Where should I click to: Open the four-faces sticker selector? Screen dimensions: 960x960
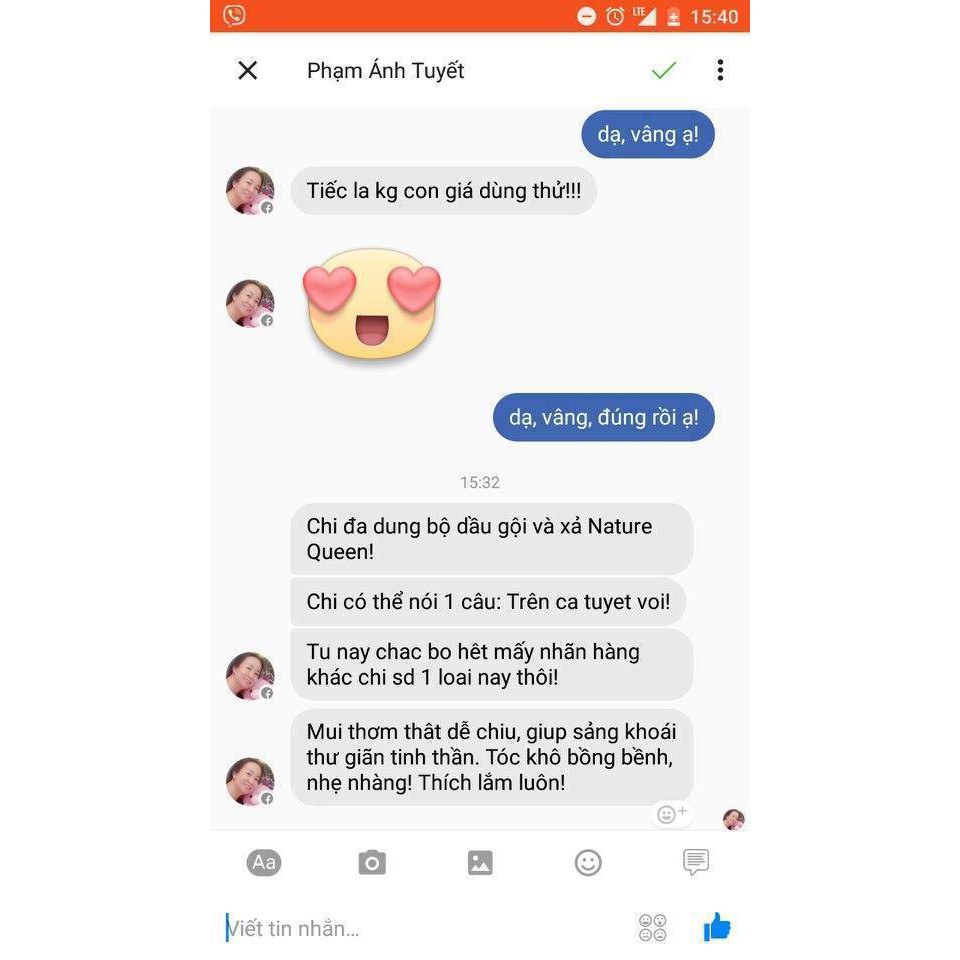[652, 928]
